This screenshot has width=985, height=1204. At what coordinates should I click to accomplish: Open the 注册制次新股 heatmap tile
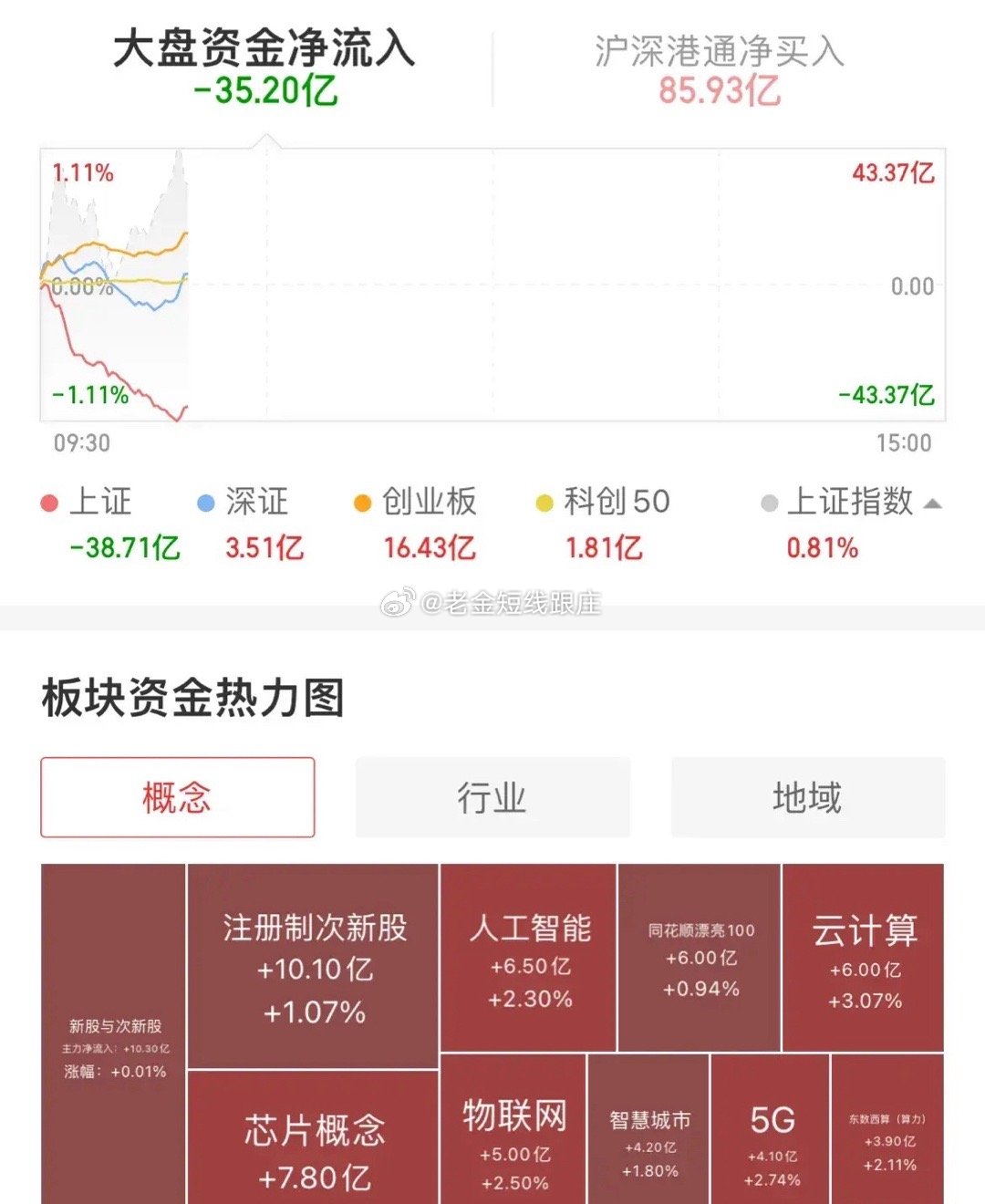pos(314,967)
